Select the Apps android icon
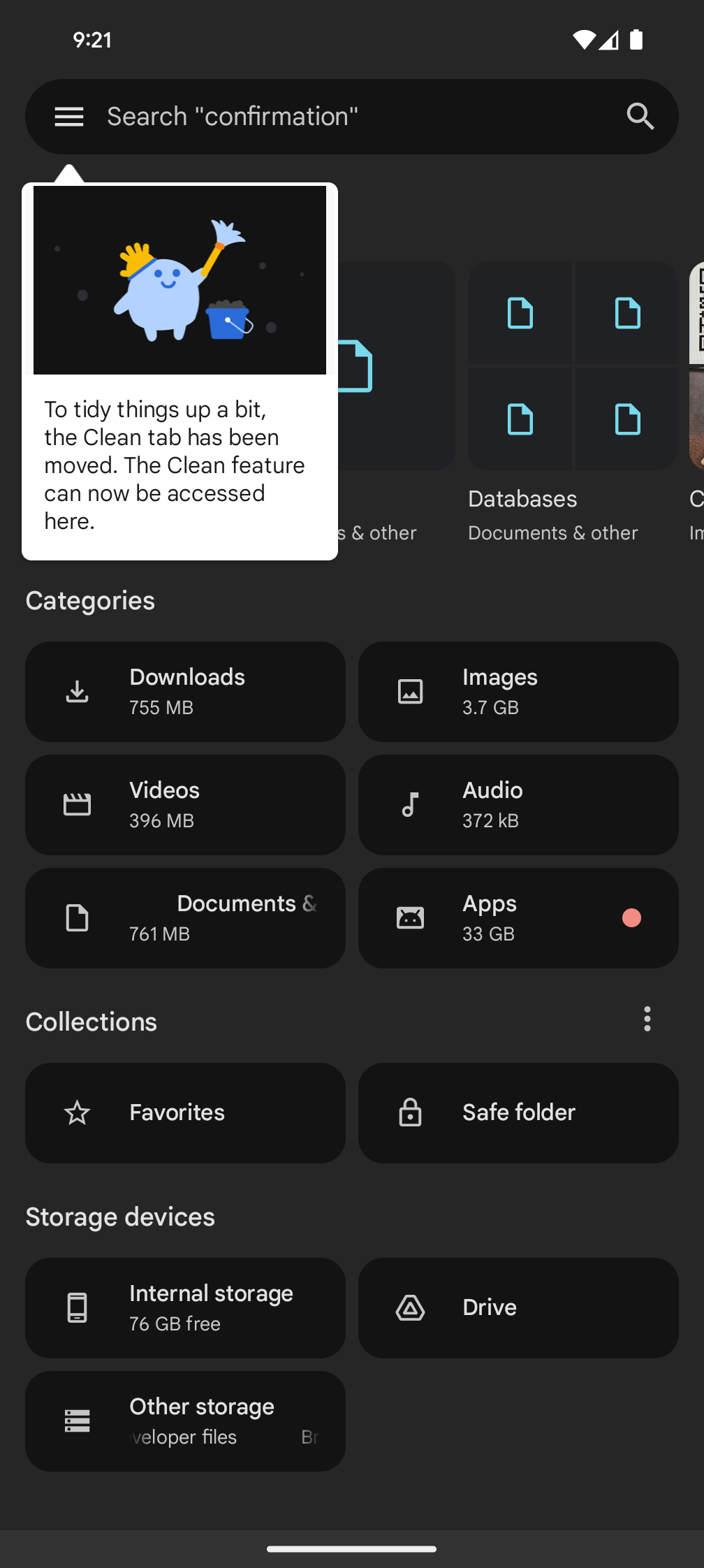704x1568 pixels. coord(410,917)
